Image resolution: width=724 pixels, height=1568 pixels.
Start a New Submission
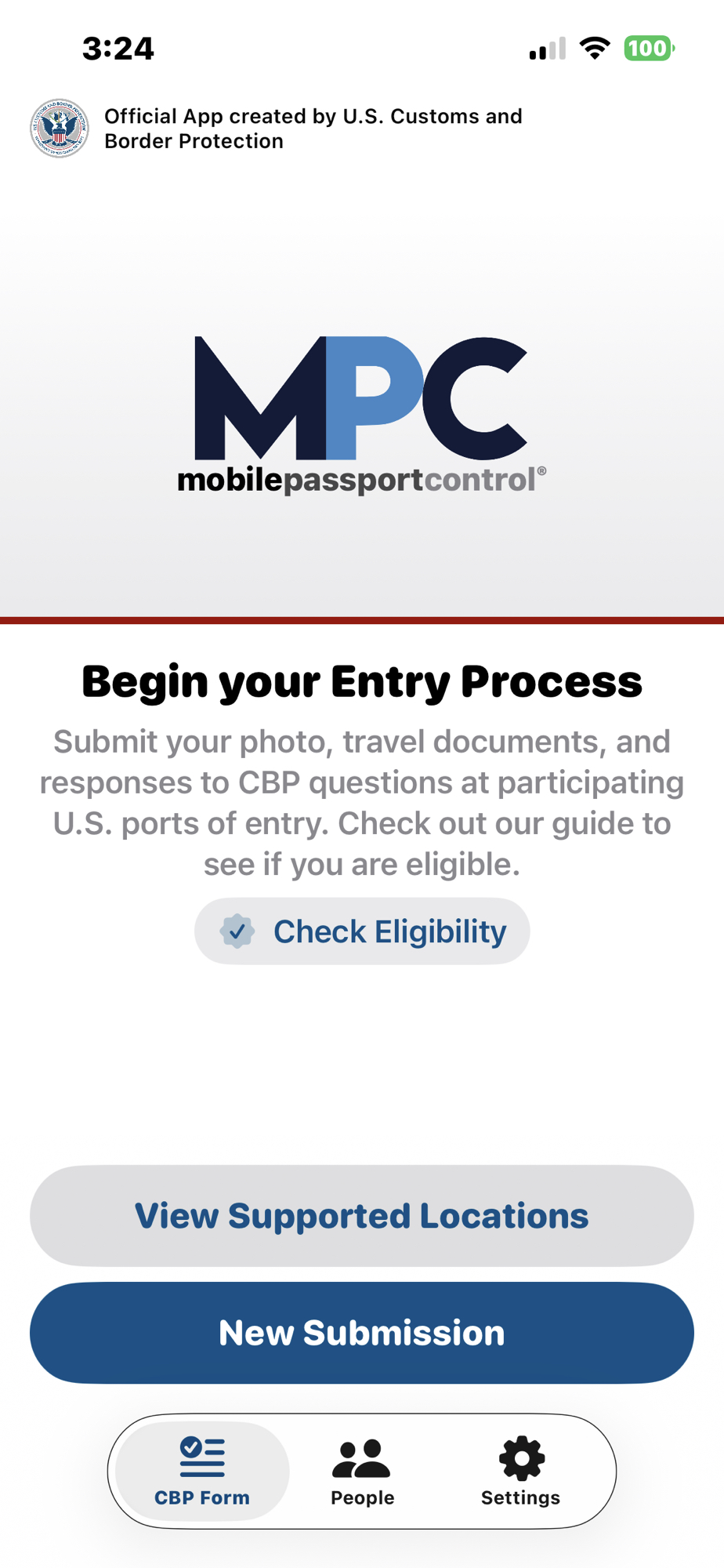[362, 1333]
